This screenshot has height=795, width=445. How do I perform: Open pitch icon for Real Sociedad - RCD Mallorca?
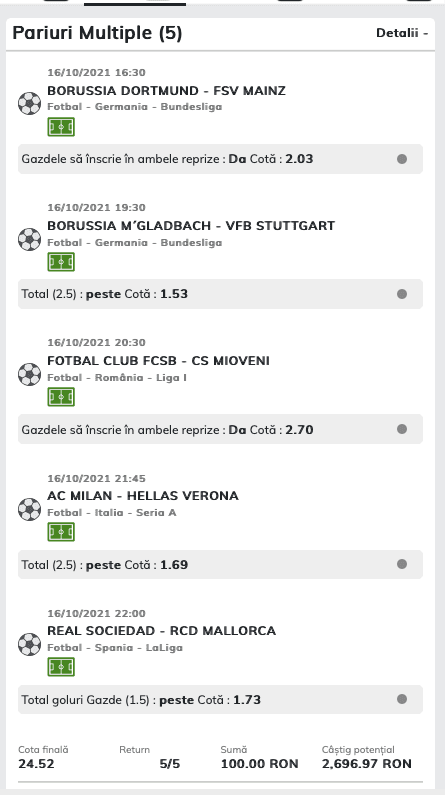pos(61,667)
